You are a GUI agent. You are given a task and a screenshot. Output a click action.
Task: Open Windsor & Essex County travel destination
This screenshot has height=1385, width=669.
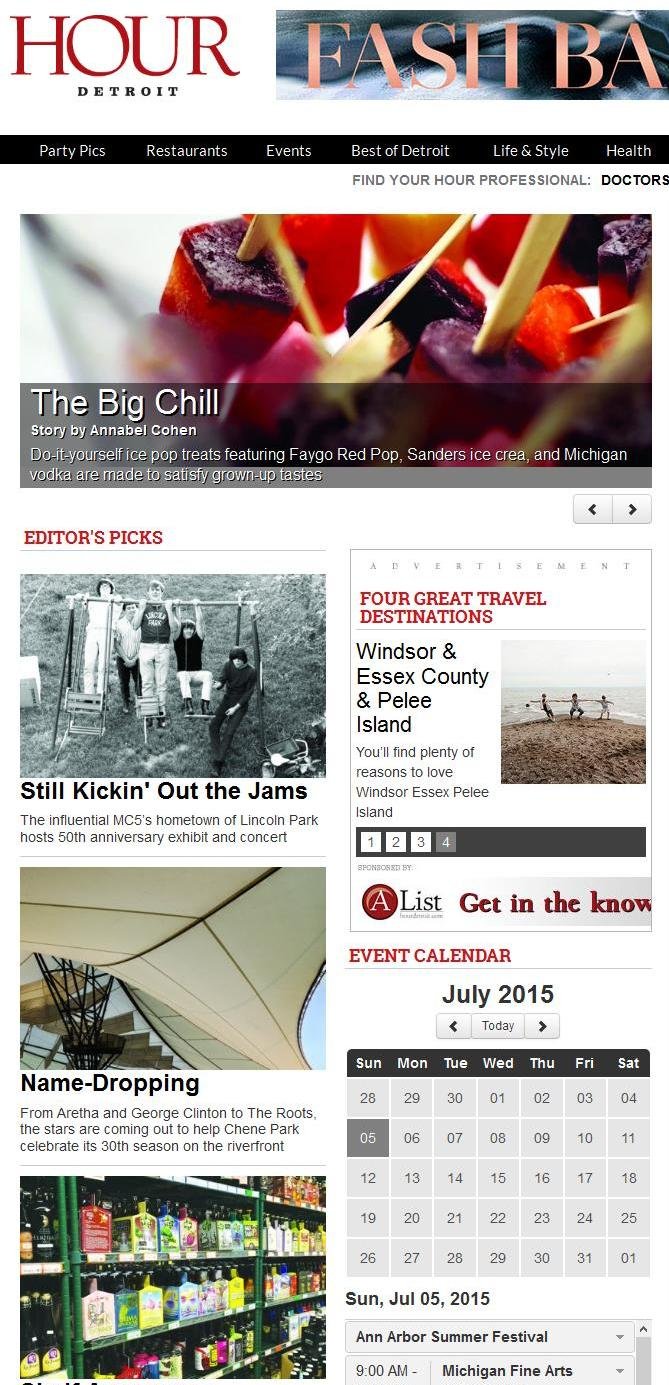pyautogui.click(x=422, y=688)
